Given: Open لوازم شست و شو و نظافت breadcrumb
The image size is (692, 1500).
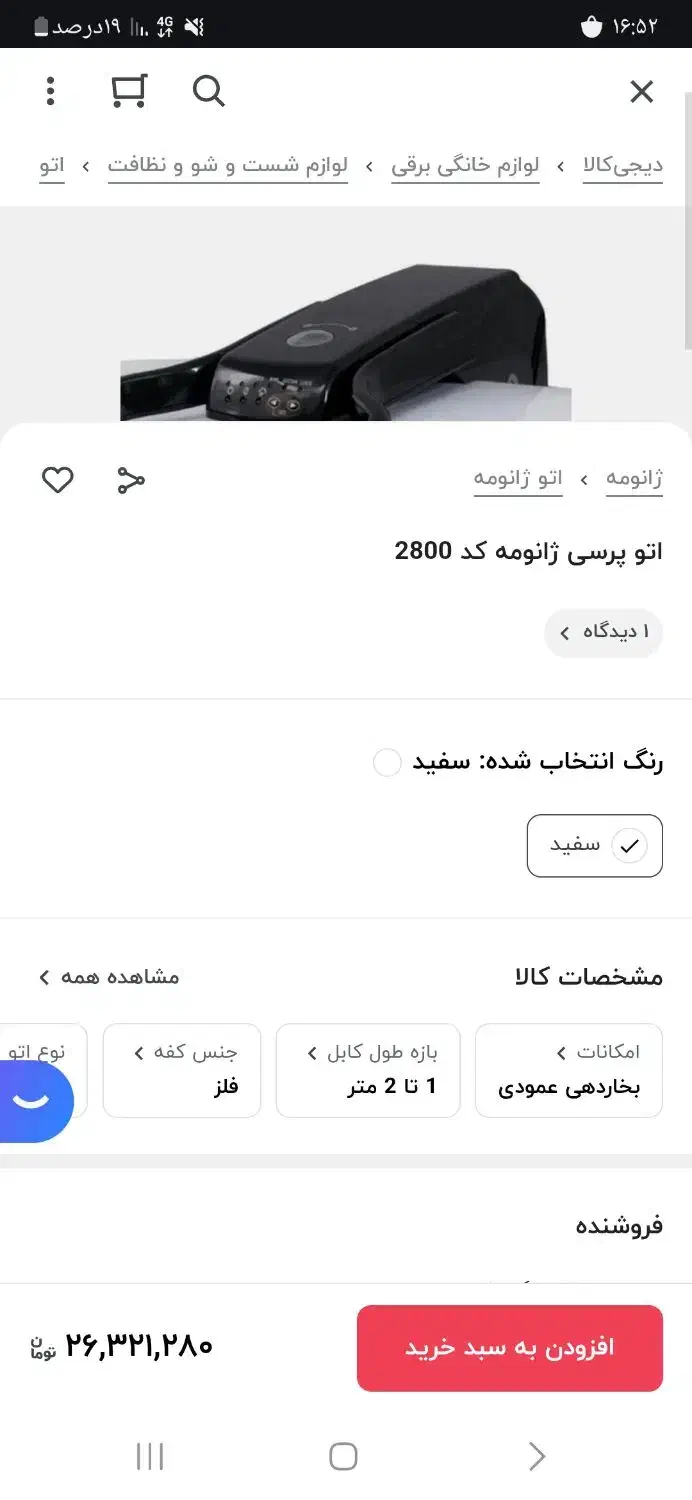Looking at the screenshot, I should click(x=228, y=166).
